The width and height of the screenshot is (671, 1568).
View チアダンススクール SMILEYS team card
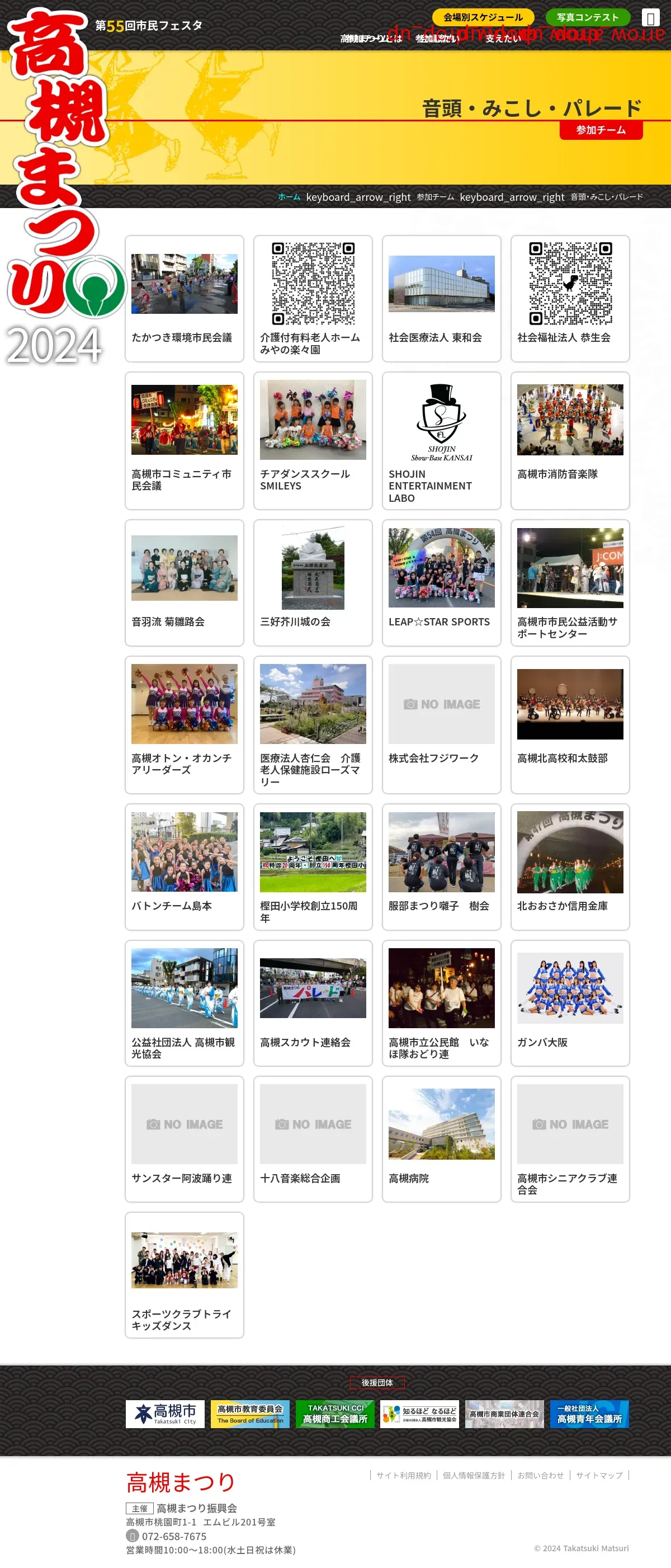pos(313,440)
